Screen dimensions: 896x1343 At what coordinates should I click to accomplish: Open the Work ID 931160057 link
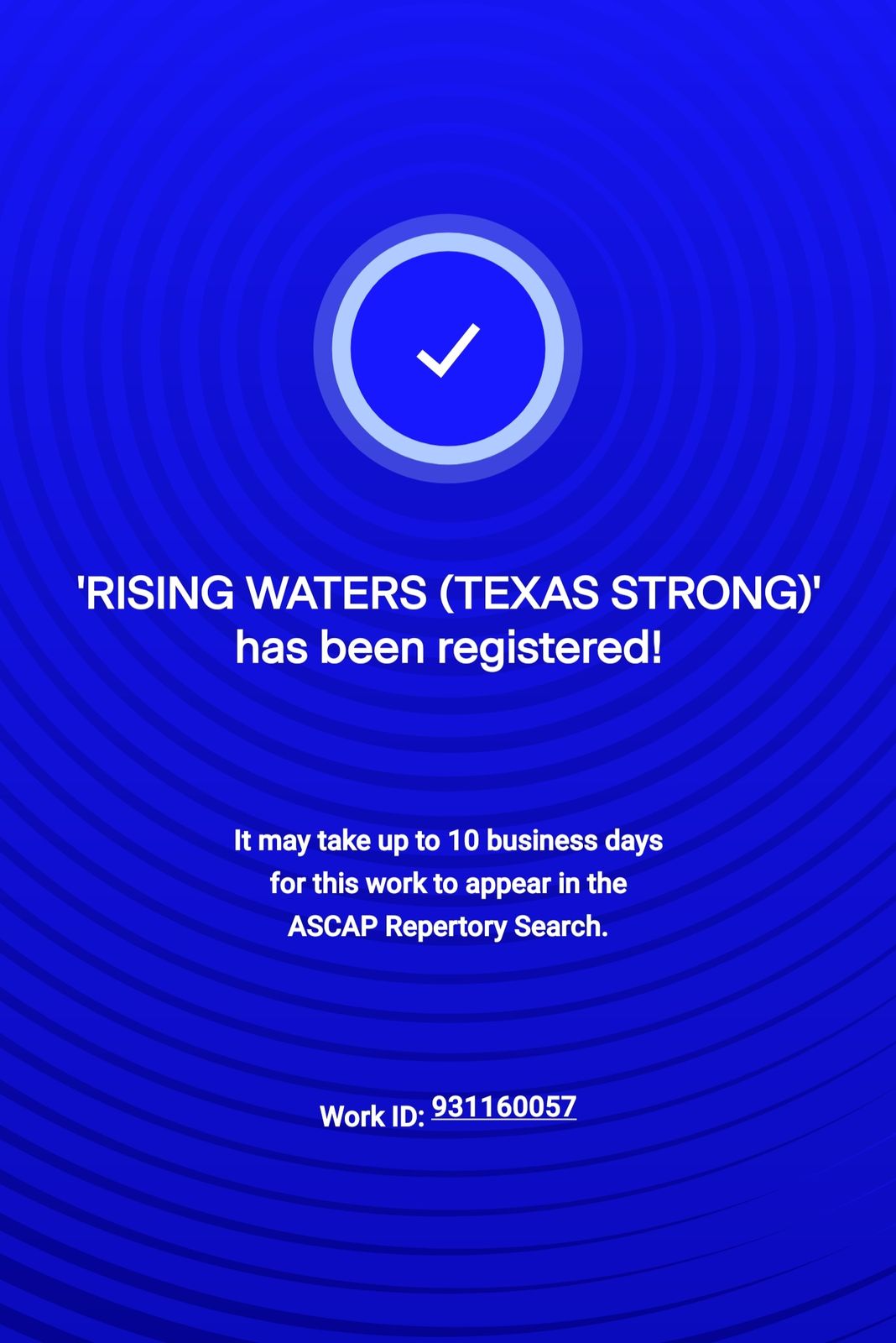(503, 1107)
